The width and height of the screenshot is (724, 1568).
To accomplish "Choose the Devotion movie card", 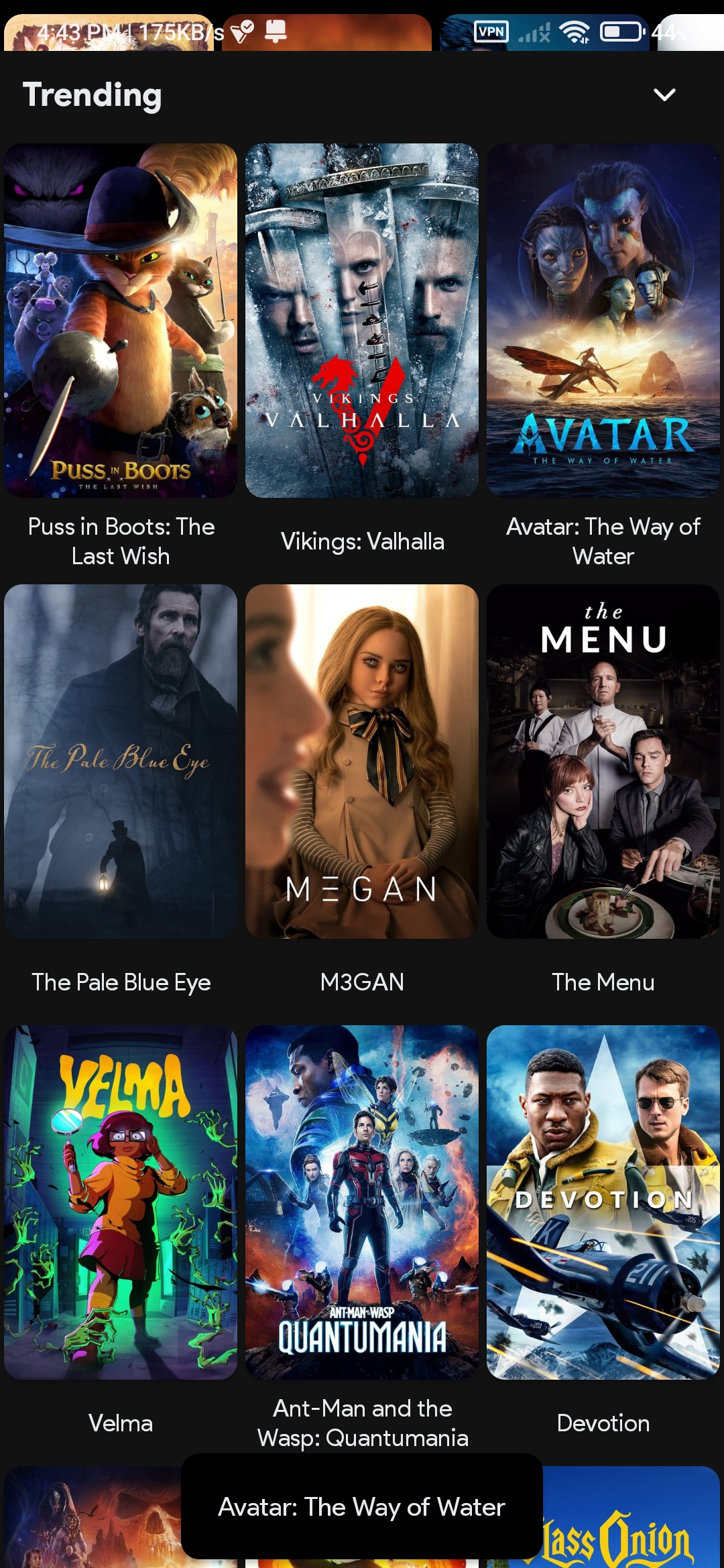I will (x=603, y=1202).
